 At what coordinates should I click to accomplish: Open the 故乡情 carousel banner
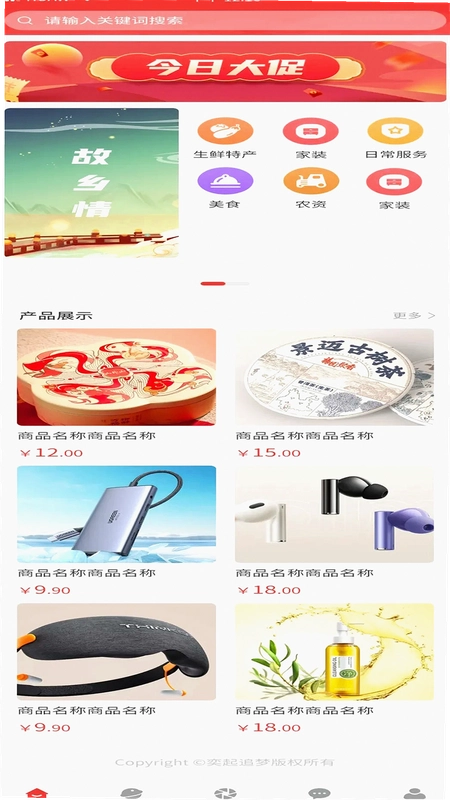92,182
